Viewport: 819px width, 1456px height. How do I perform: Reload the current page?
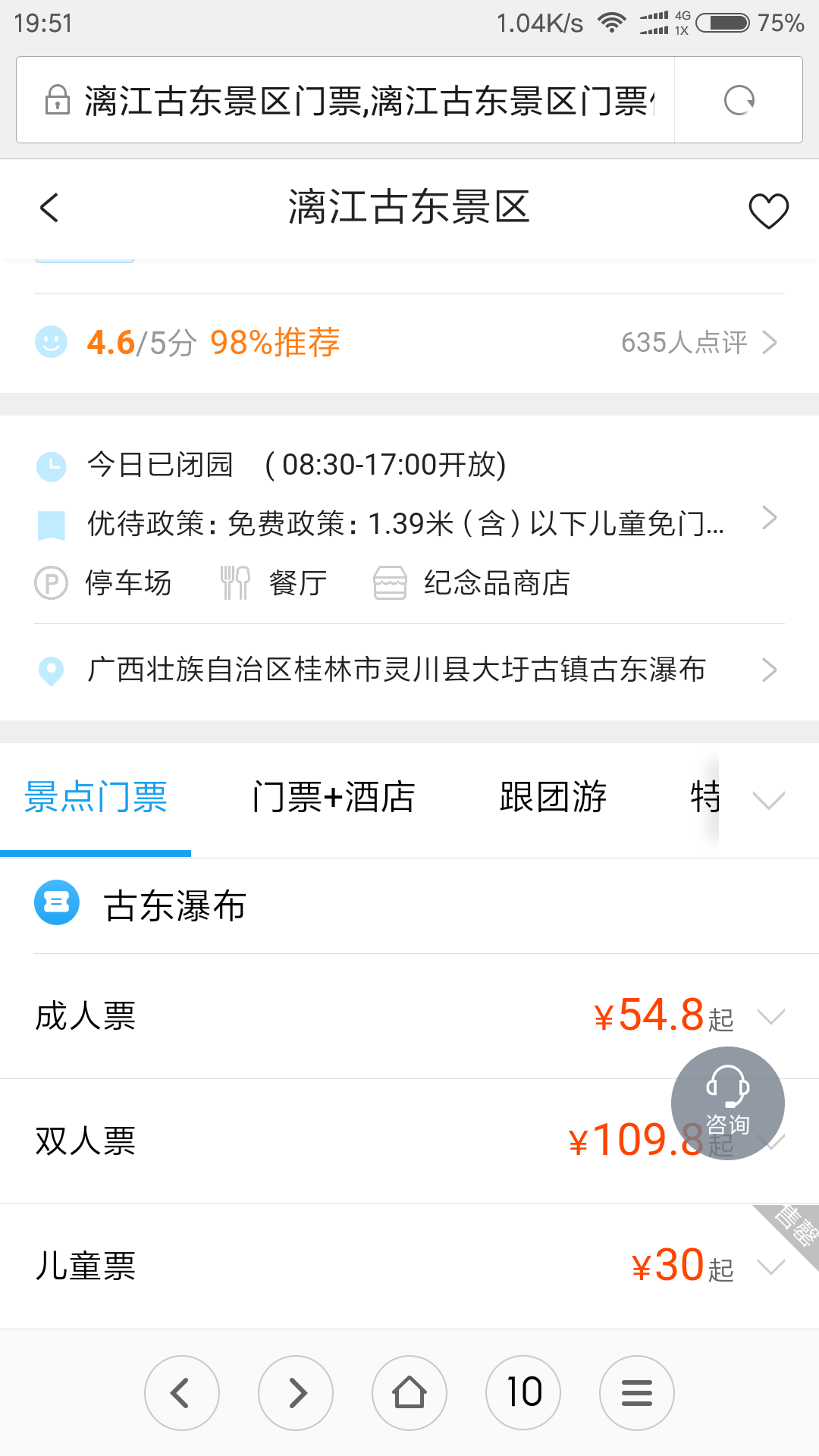739,100
